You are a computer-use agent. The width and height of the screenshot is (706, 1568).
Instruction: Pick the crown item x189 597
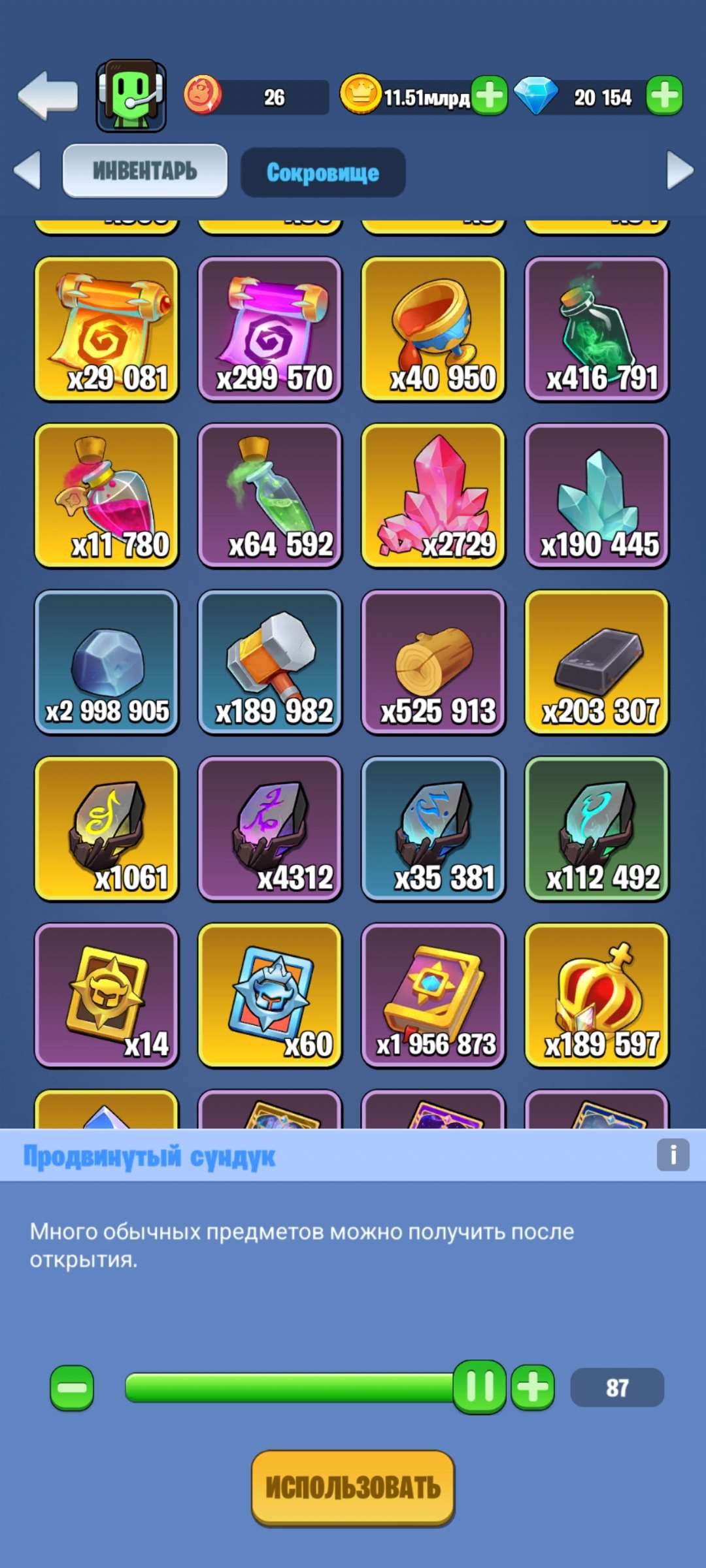[x=597, y=995]
